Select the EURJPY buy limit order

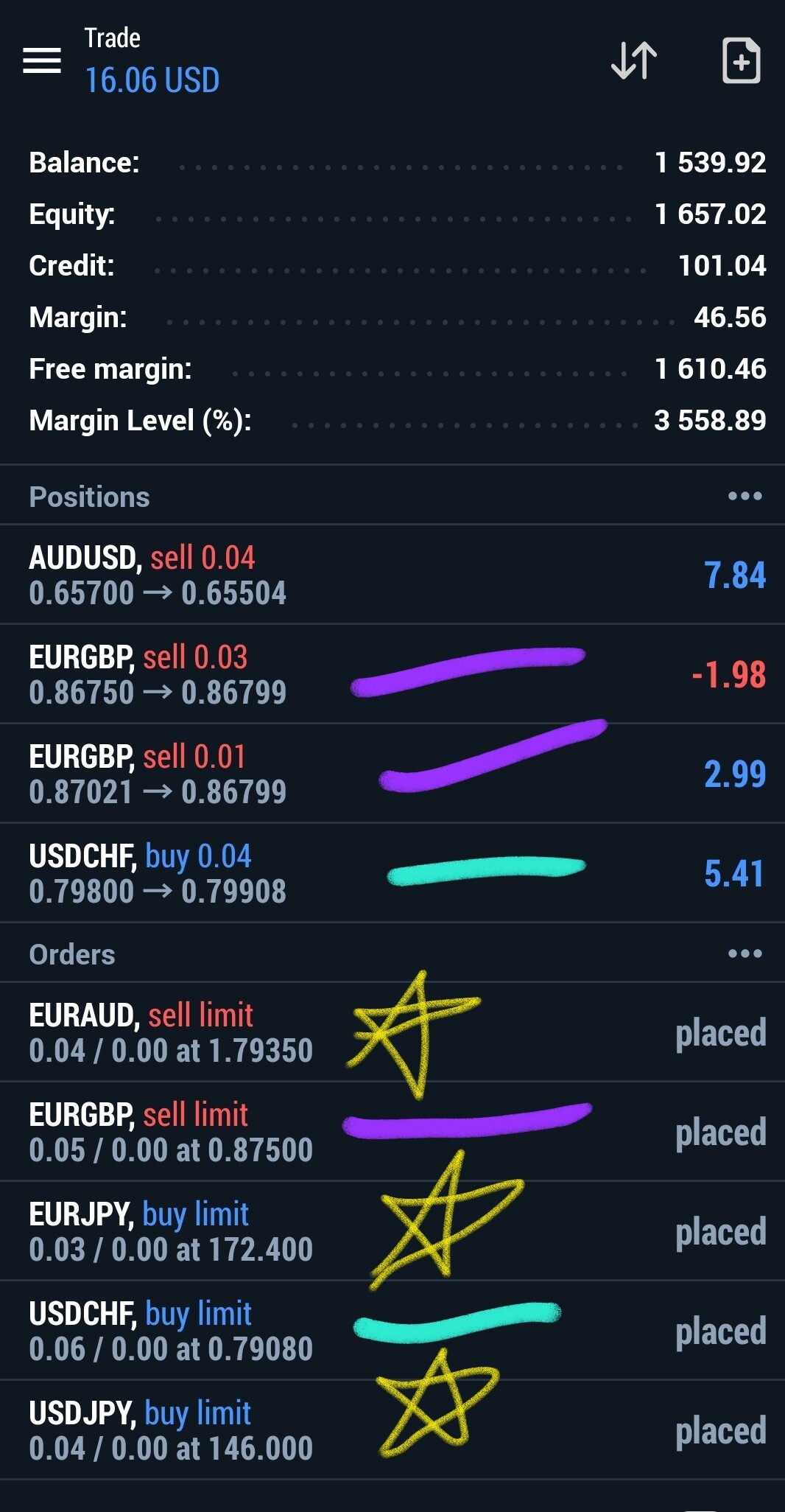coord(392,1231)
